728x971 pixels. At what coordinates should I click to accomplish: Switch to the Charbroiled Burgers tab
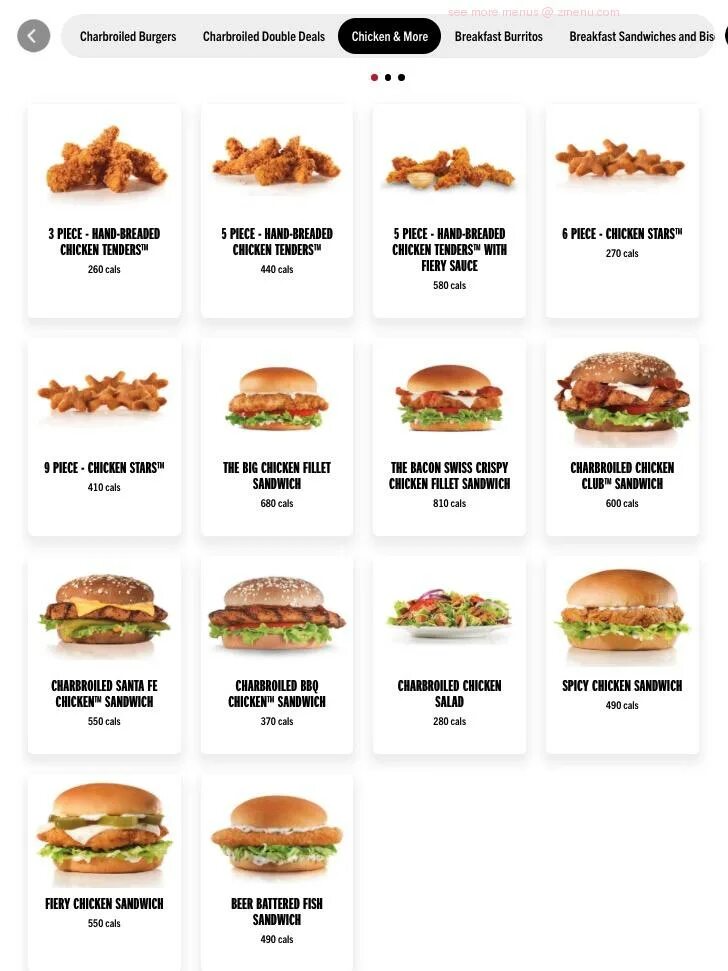[x=128, y=36]
